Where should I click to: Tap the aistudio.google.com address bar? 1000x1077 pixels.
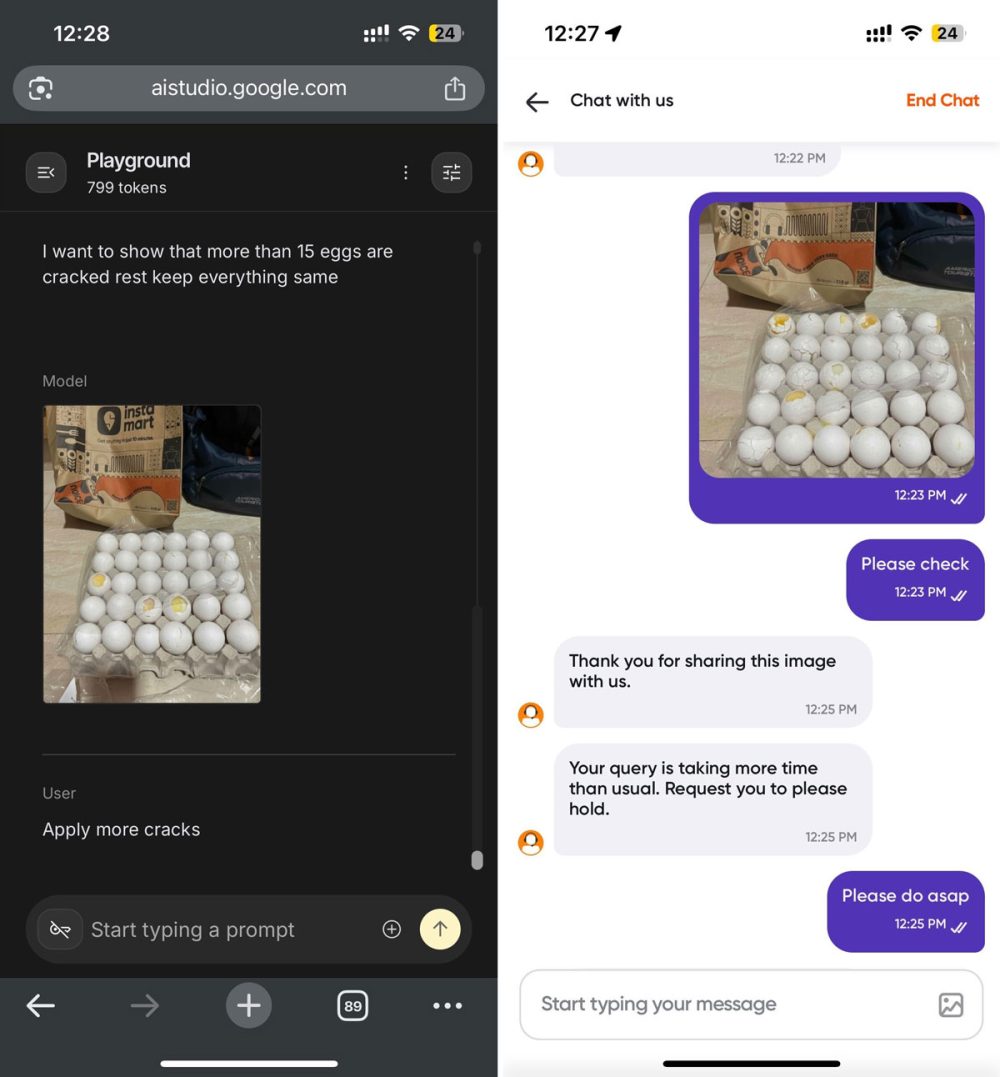click(248, 88)
